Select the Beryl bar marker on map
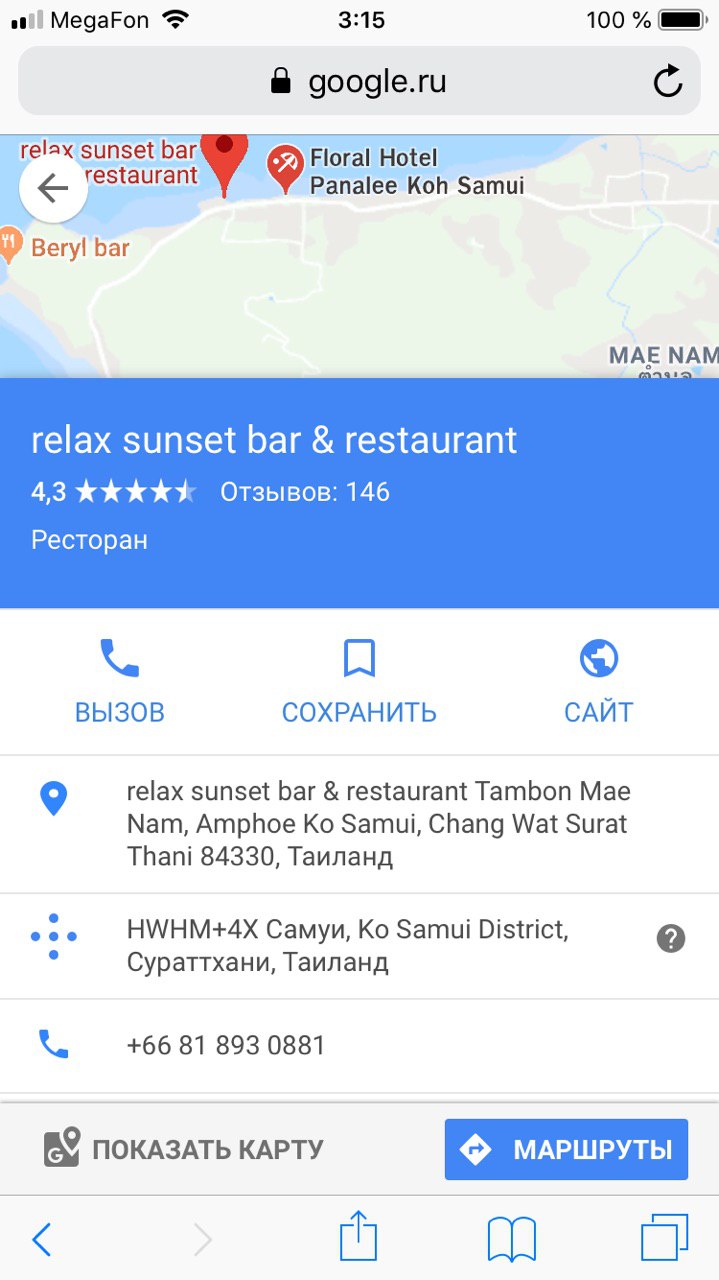719x1280 pixels. pyautogui.click(x=10, y=244)
